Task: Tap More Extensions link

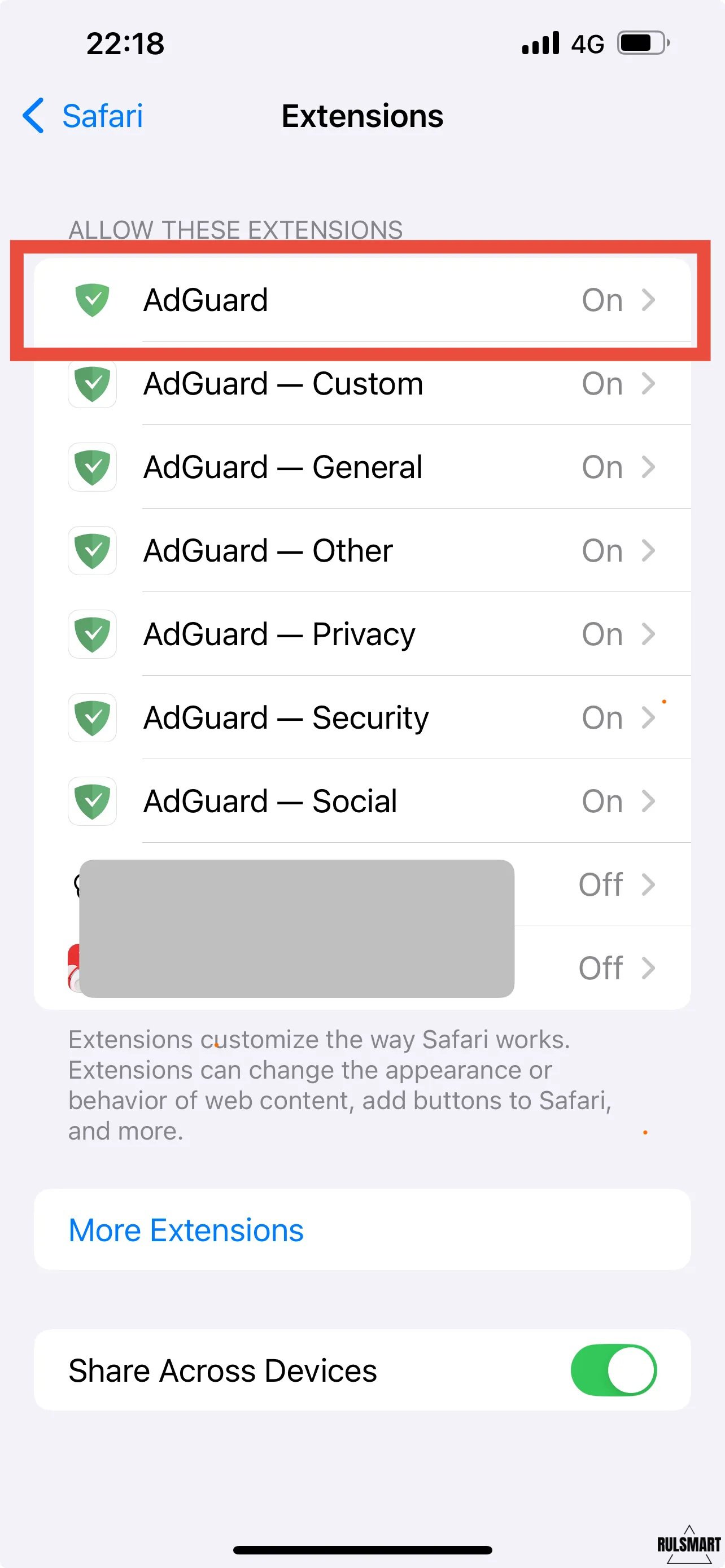Action: click(186, 1230)
